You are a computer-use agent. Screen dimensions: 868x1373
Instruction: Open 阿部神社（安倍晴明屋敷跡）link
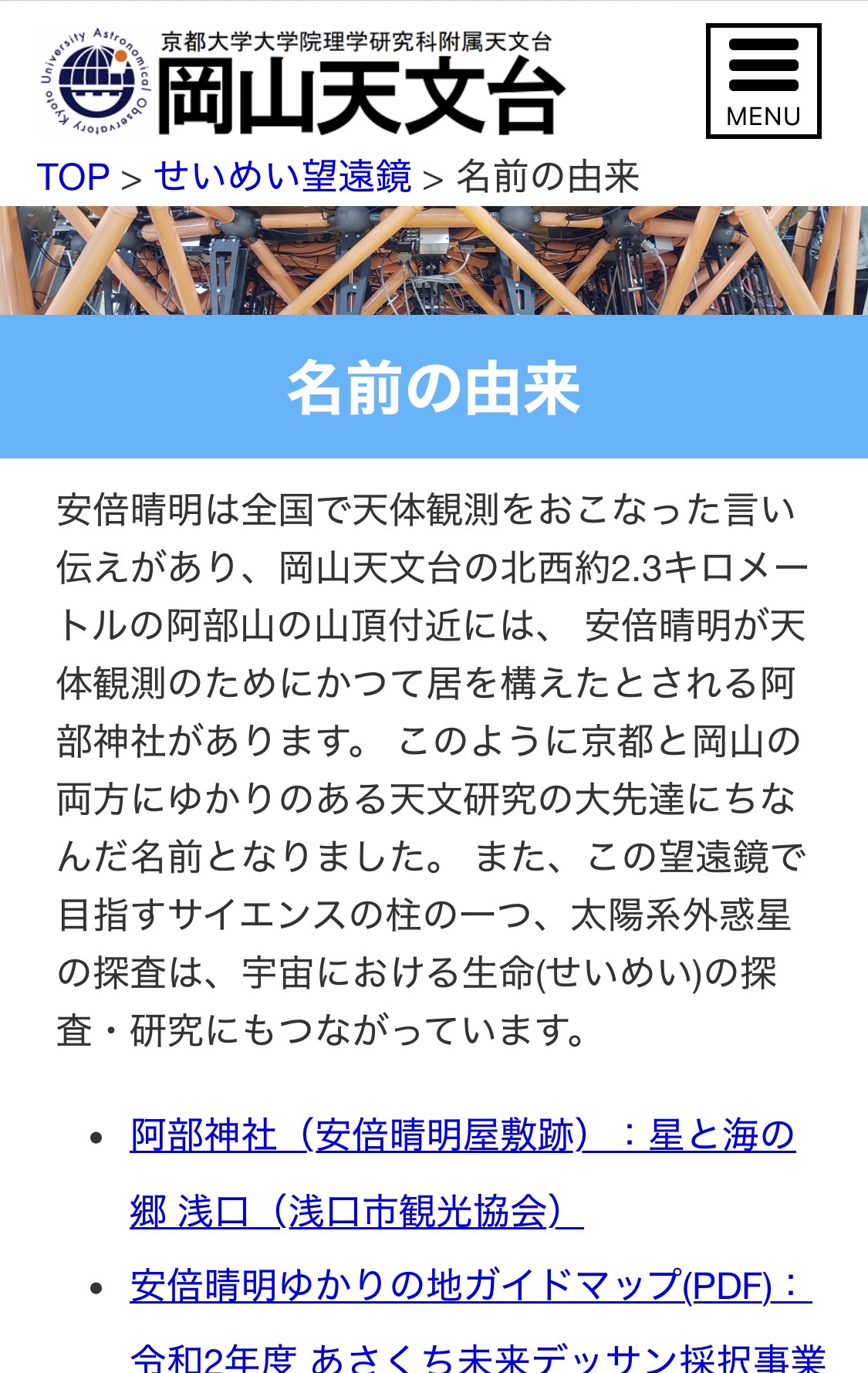[461, 1136]
